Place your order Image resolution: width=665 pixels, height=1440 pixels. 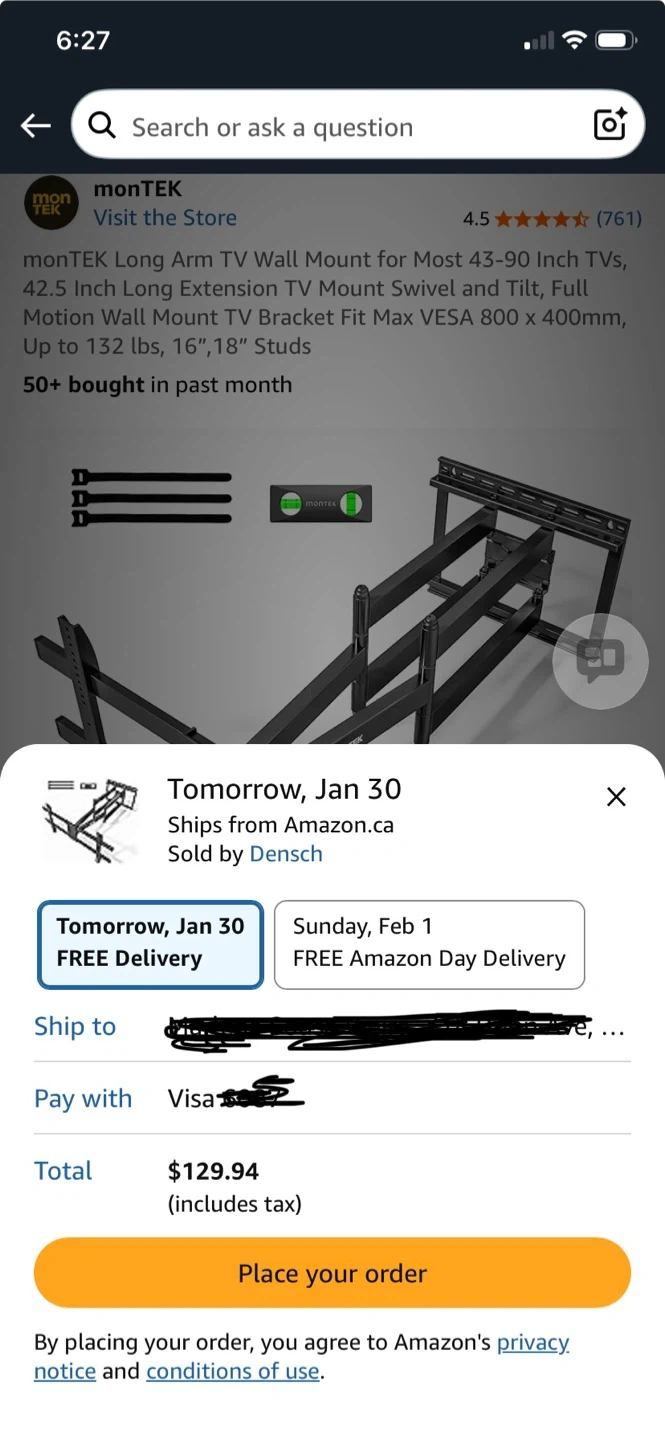pyautogui.click(x=332, y=1273)
